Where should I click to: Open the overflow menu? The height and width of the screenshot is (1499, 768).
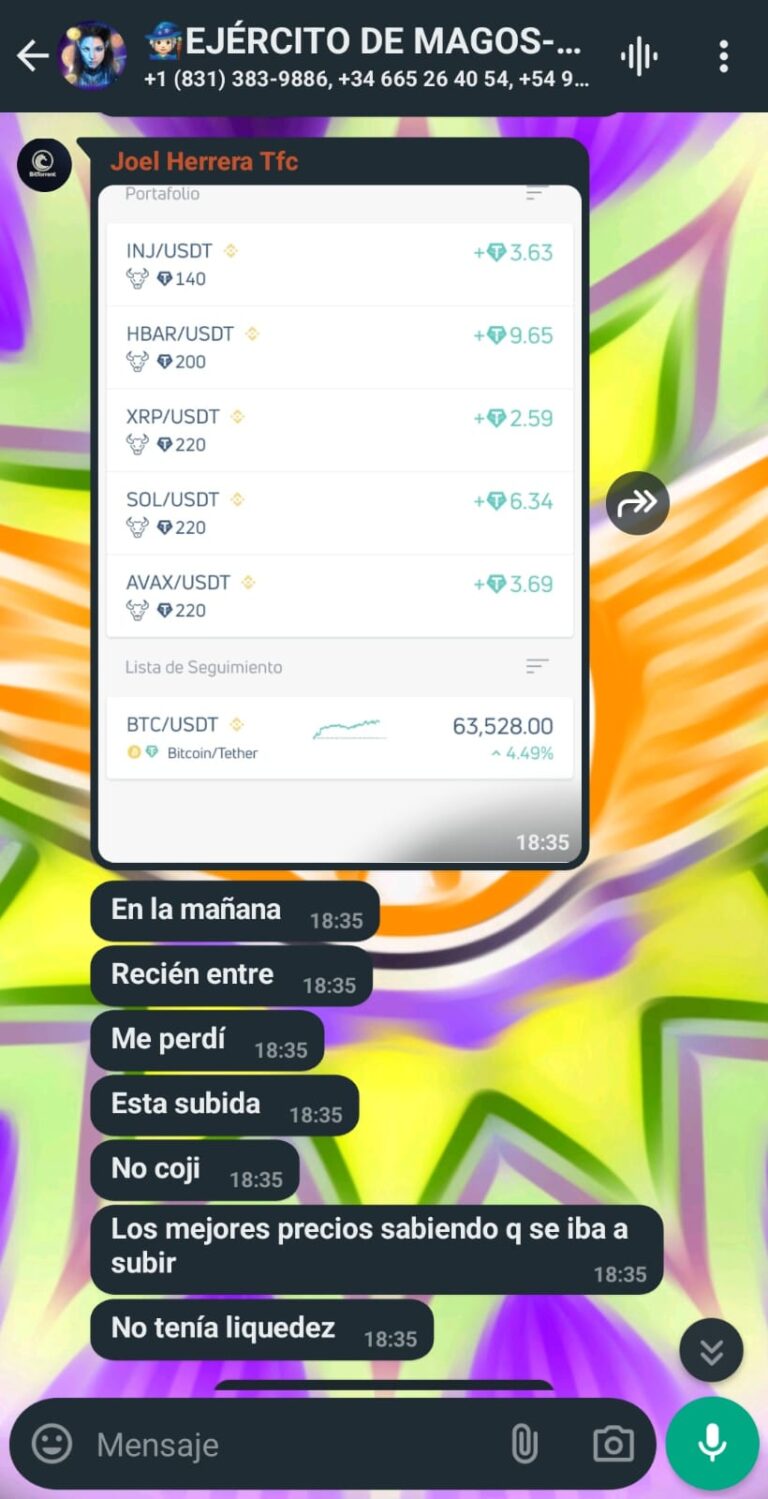(x=724, y=56)
